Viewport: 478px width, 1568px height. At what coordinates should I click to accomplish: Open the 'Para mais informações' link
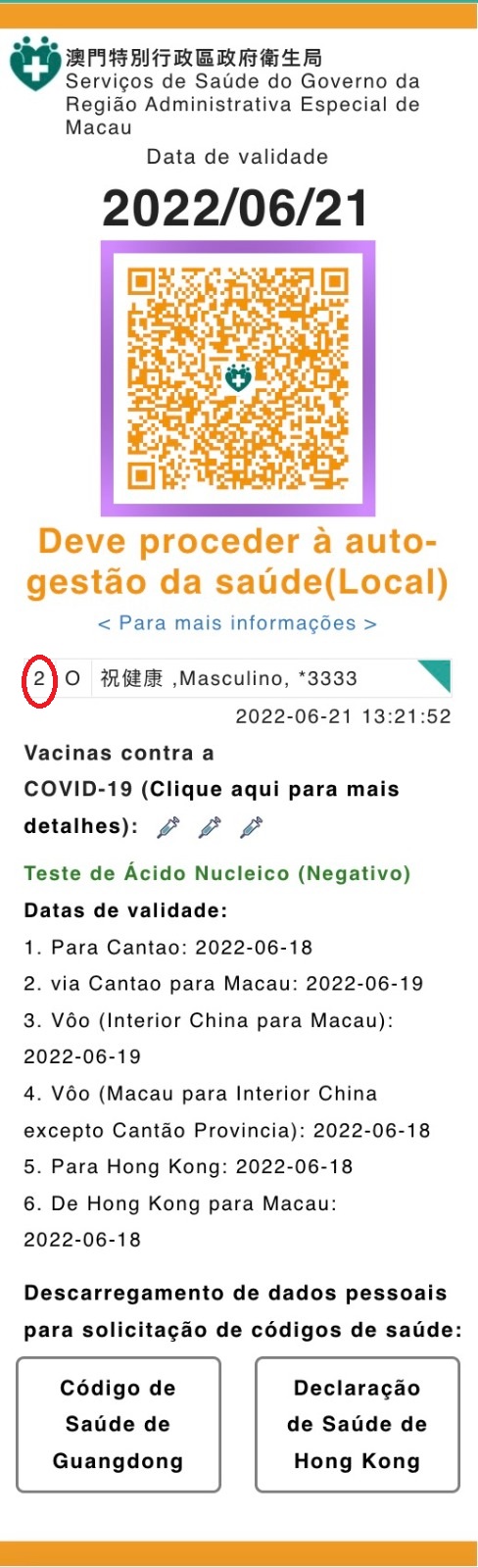pos(237,623)
